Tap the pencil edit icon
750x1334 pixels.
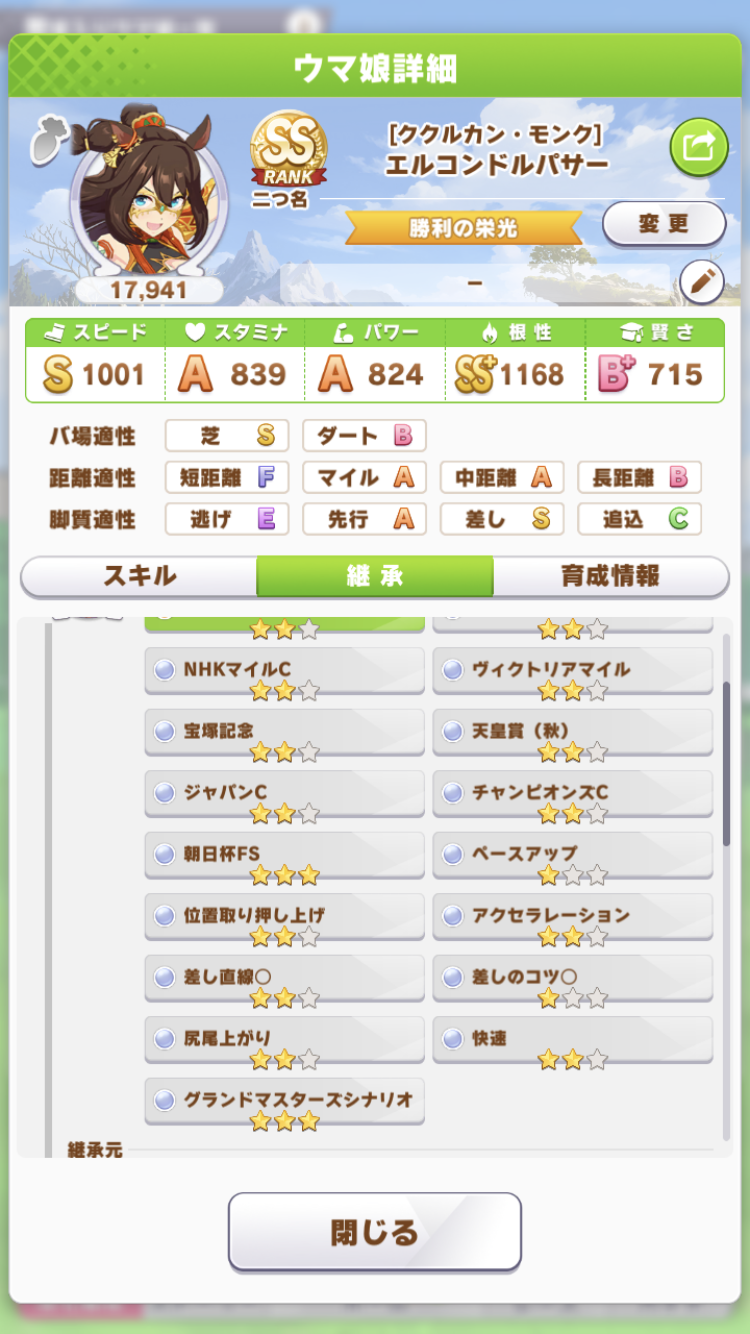701,283
